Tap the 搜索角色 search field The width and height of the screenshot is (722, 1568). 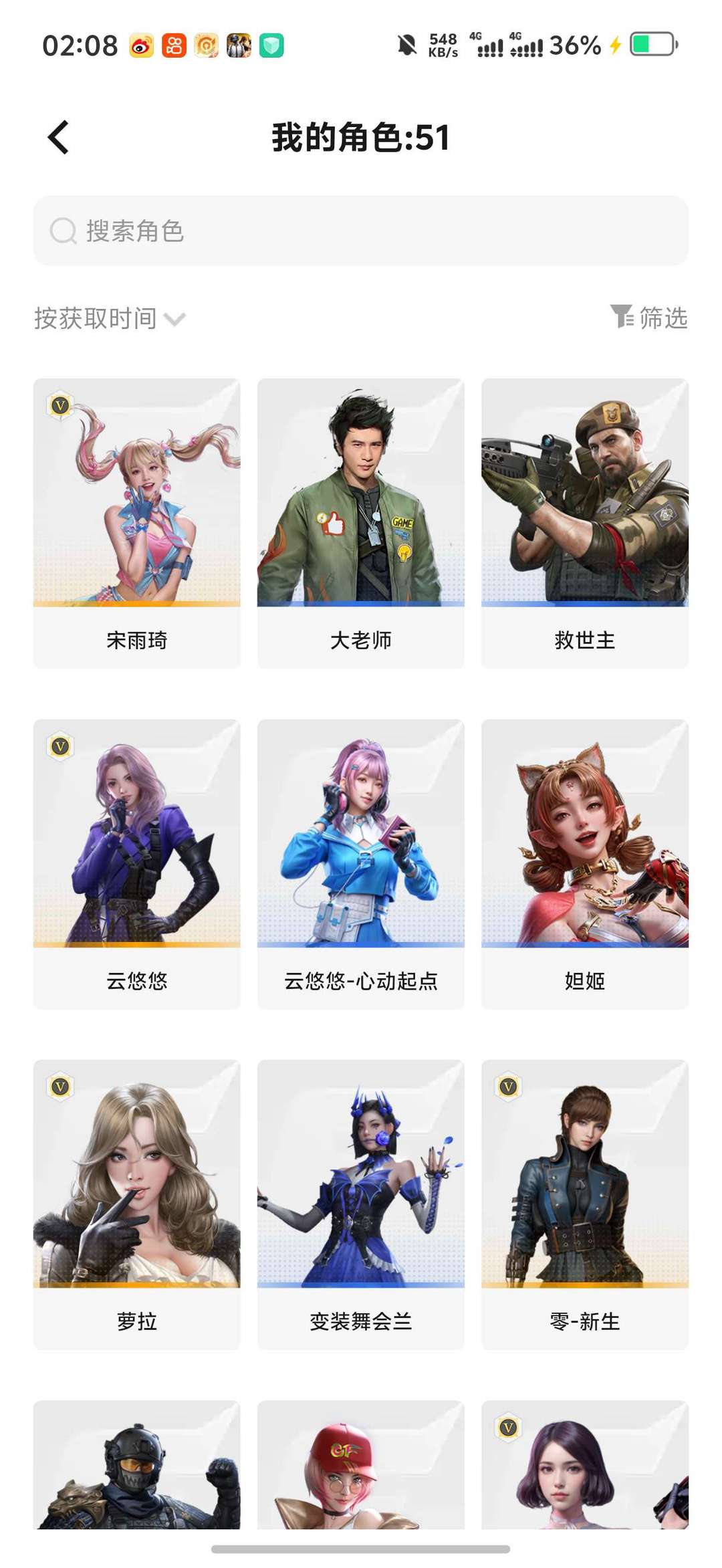coord(361,232)
